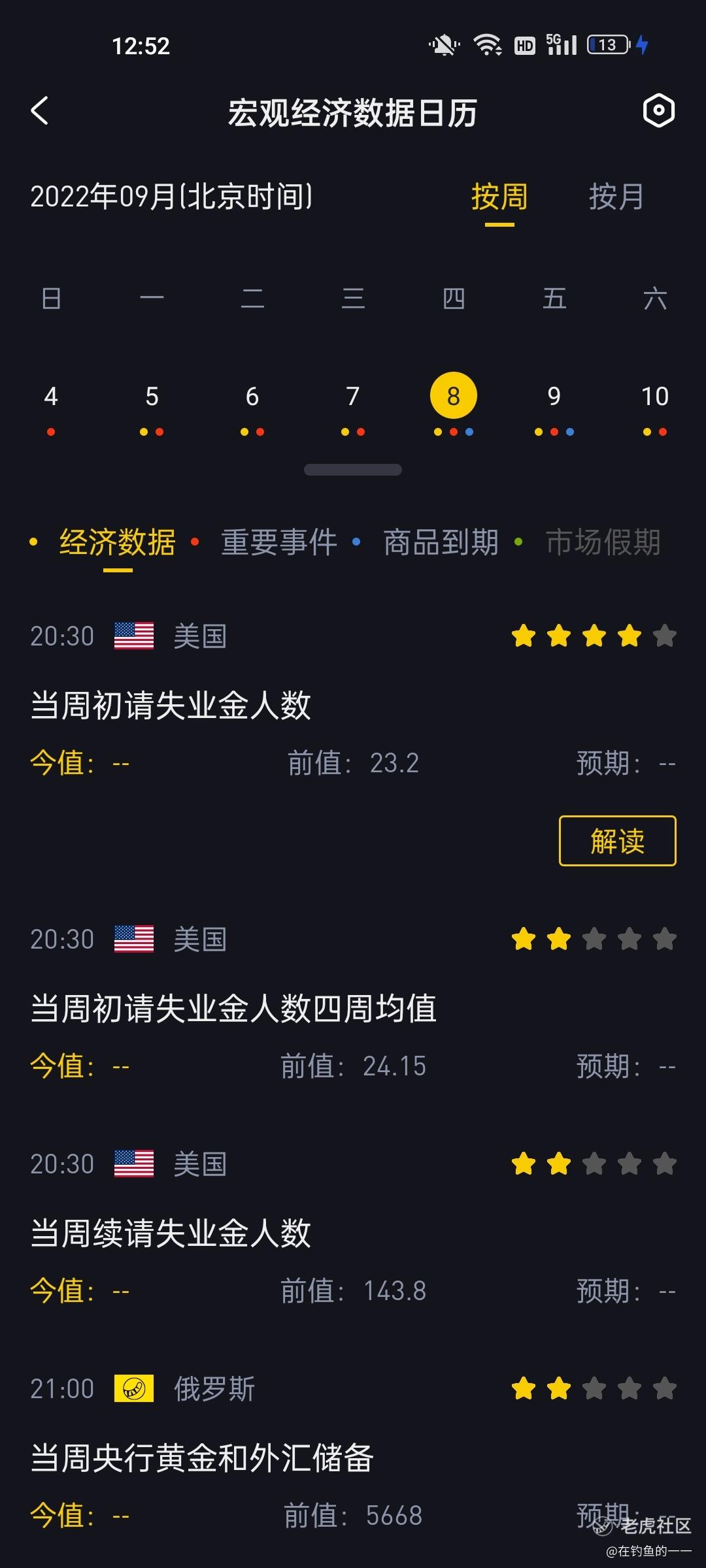
Task: Switch to 重要事件 tab
Action: pos(279,542)
